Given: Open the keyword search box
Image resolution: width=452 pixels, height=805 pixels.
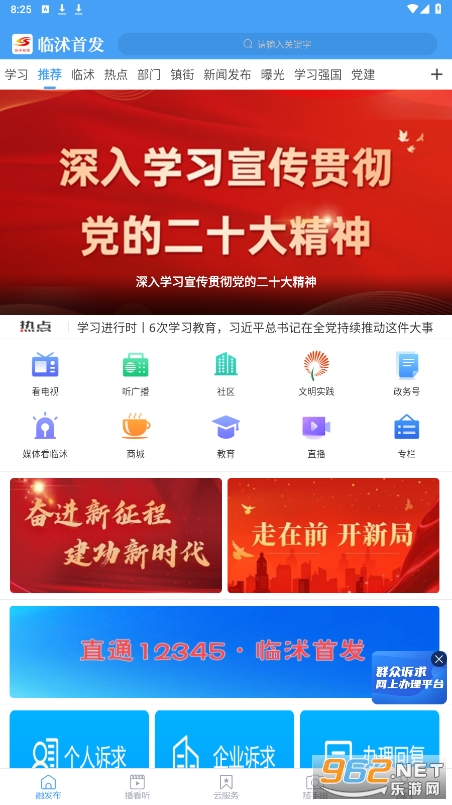Looking at the screenshot, I should click(x=277, y=44).
